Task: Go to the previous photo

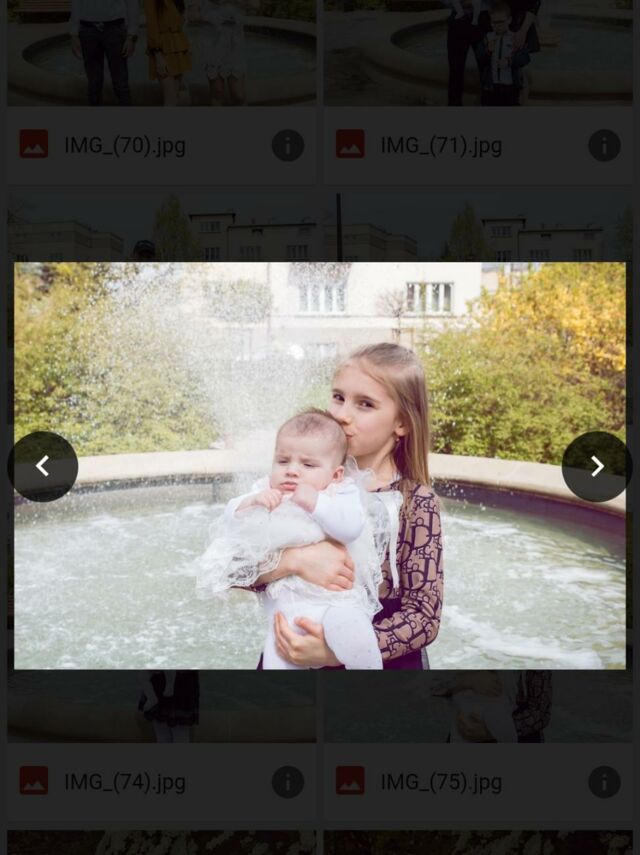Action: [42, 466]
